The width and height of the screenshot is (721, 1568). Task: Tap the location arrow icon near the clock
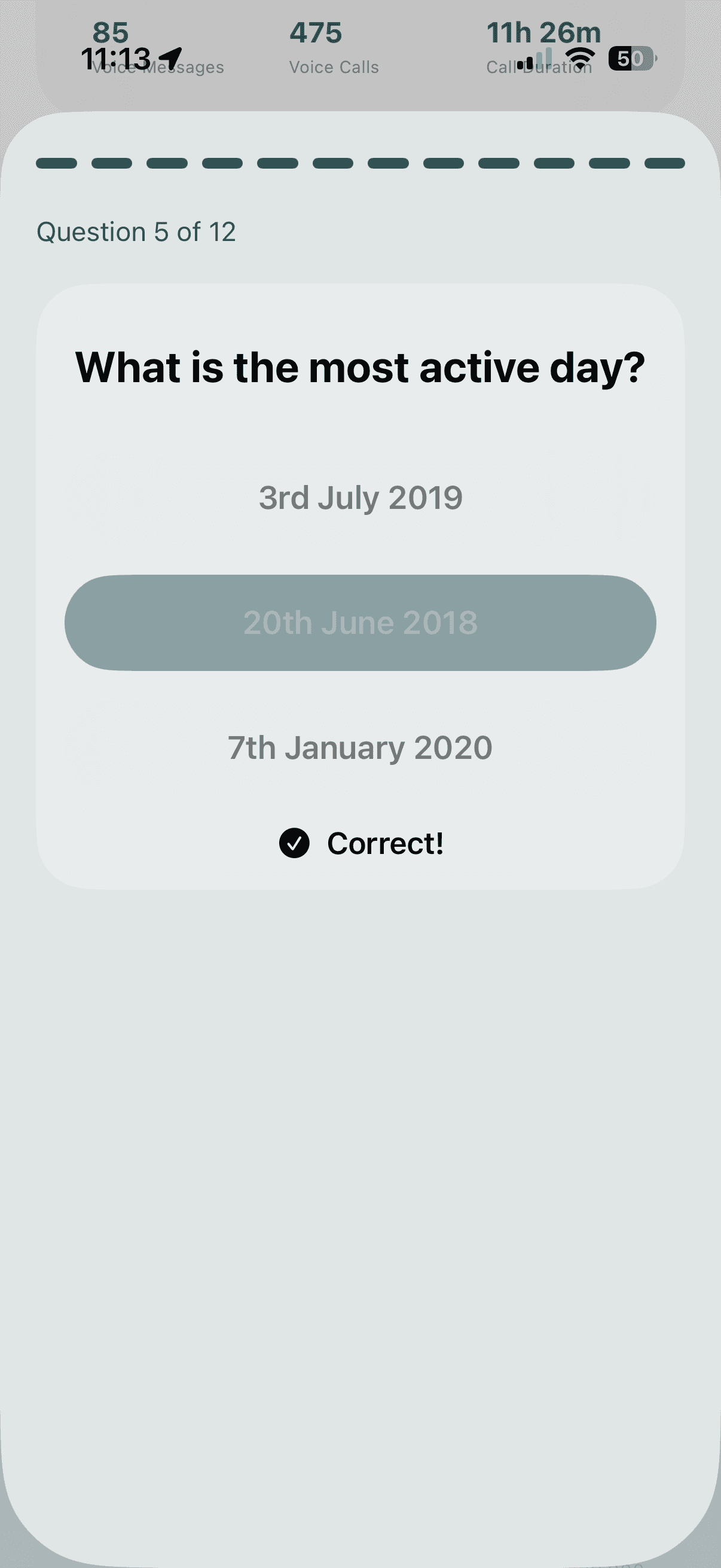[169, 59]
